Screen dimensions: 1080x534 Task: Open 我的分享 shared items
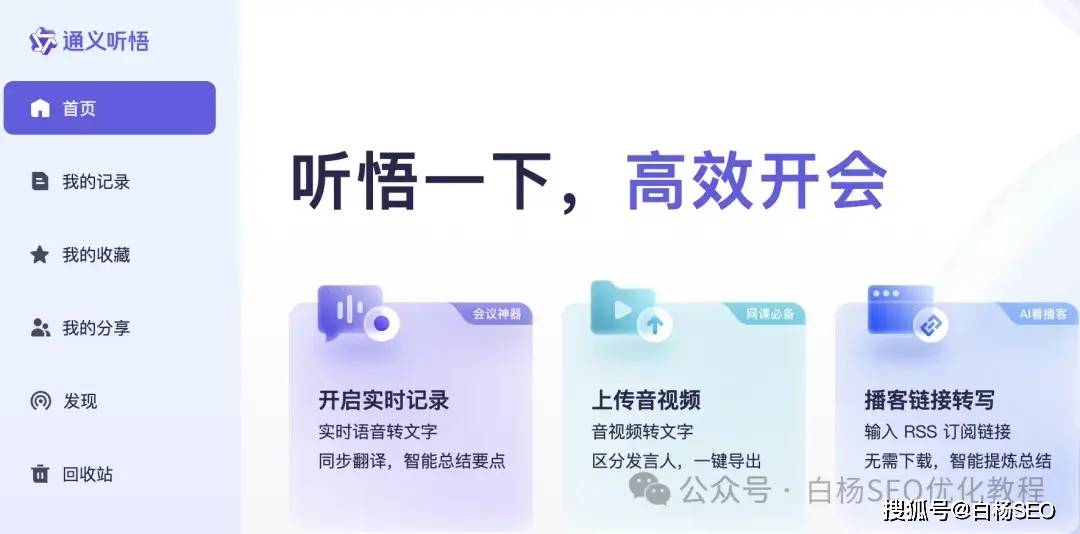pos(95,328)
